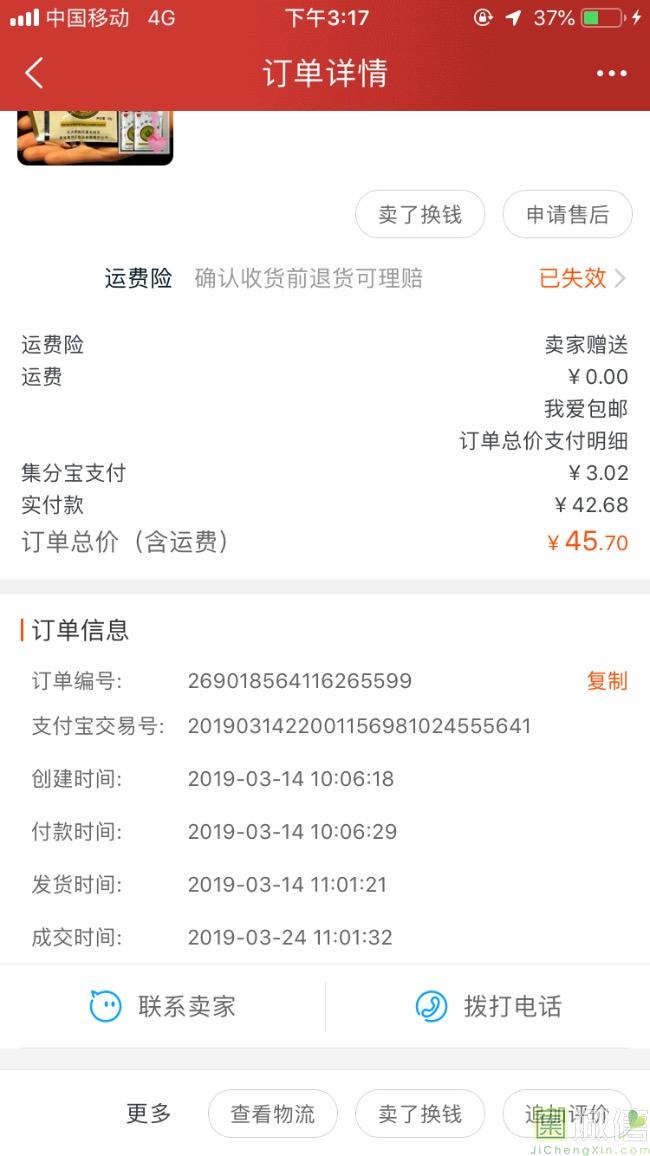Contact the seller via 联系卖家
Screen dimensions: 650x1156
[x=163, y=1006]
